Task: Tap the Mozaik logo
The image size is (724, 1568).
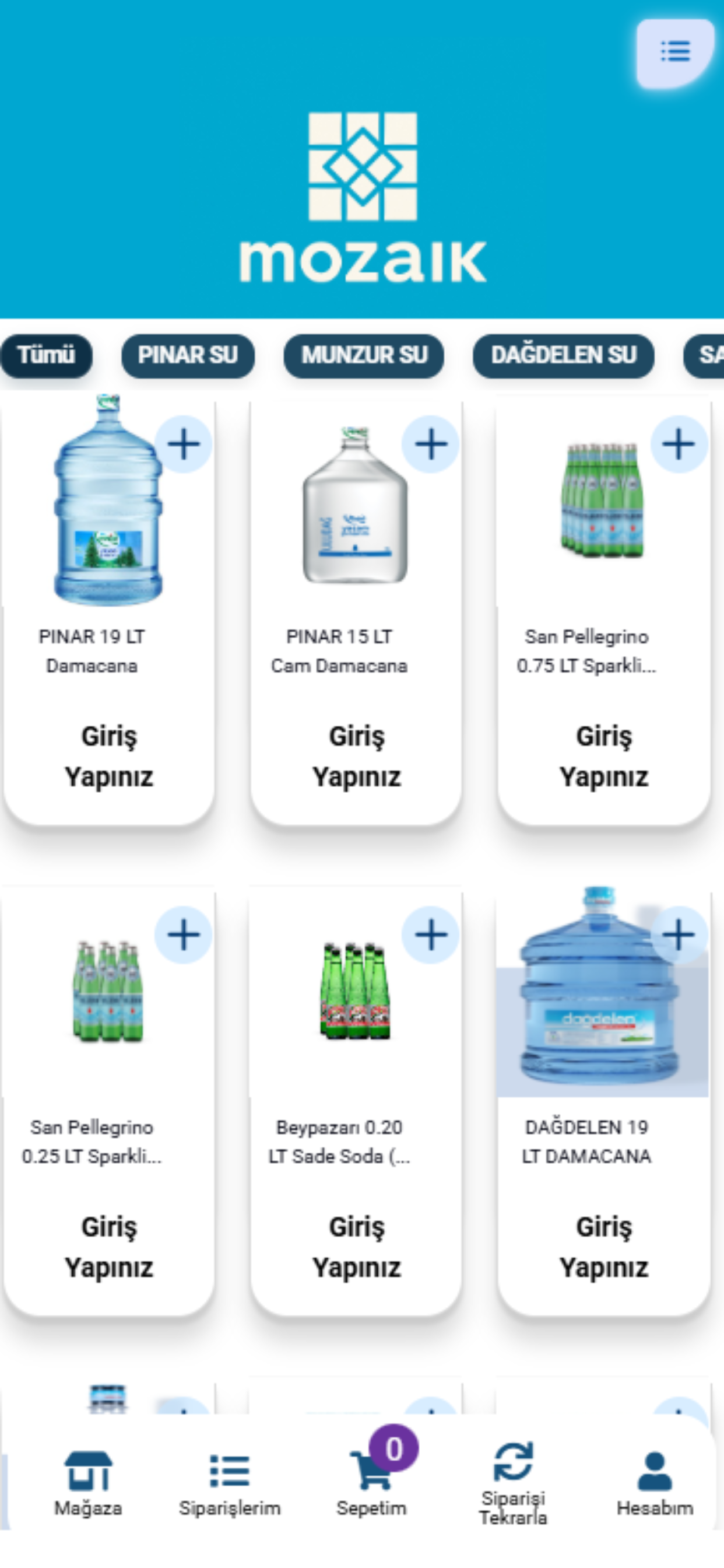Action: tap(362, 195)
